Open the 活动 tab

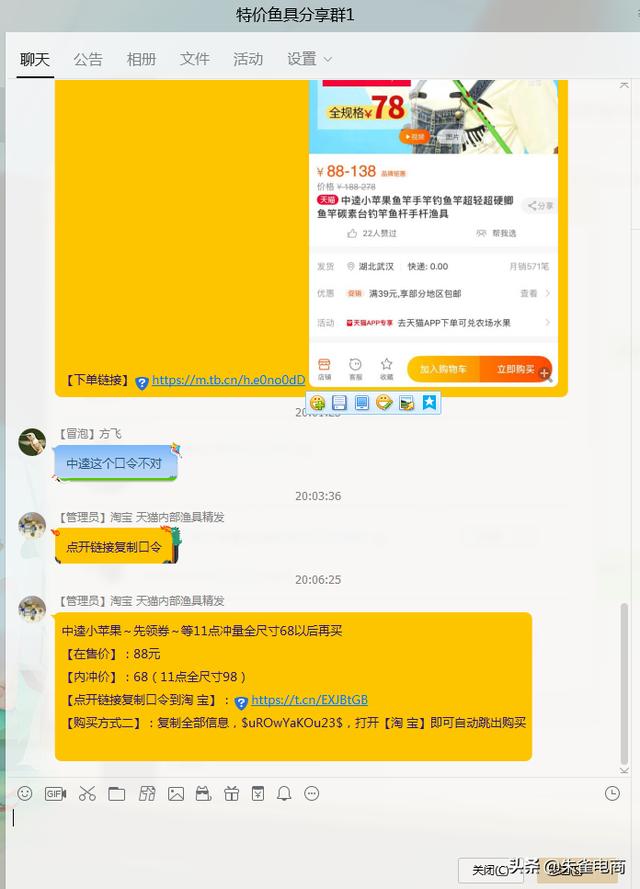coord(248,59)
